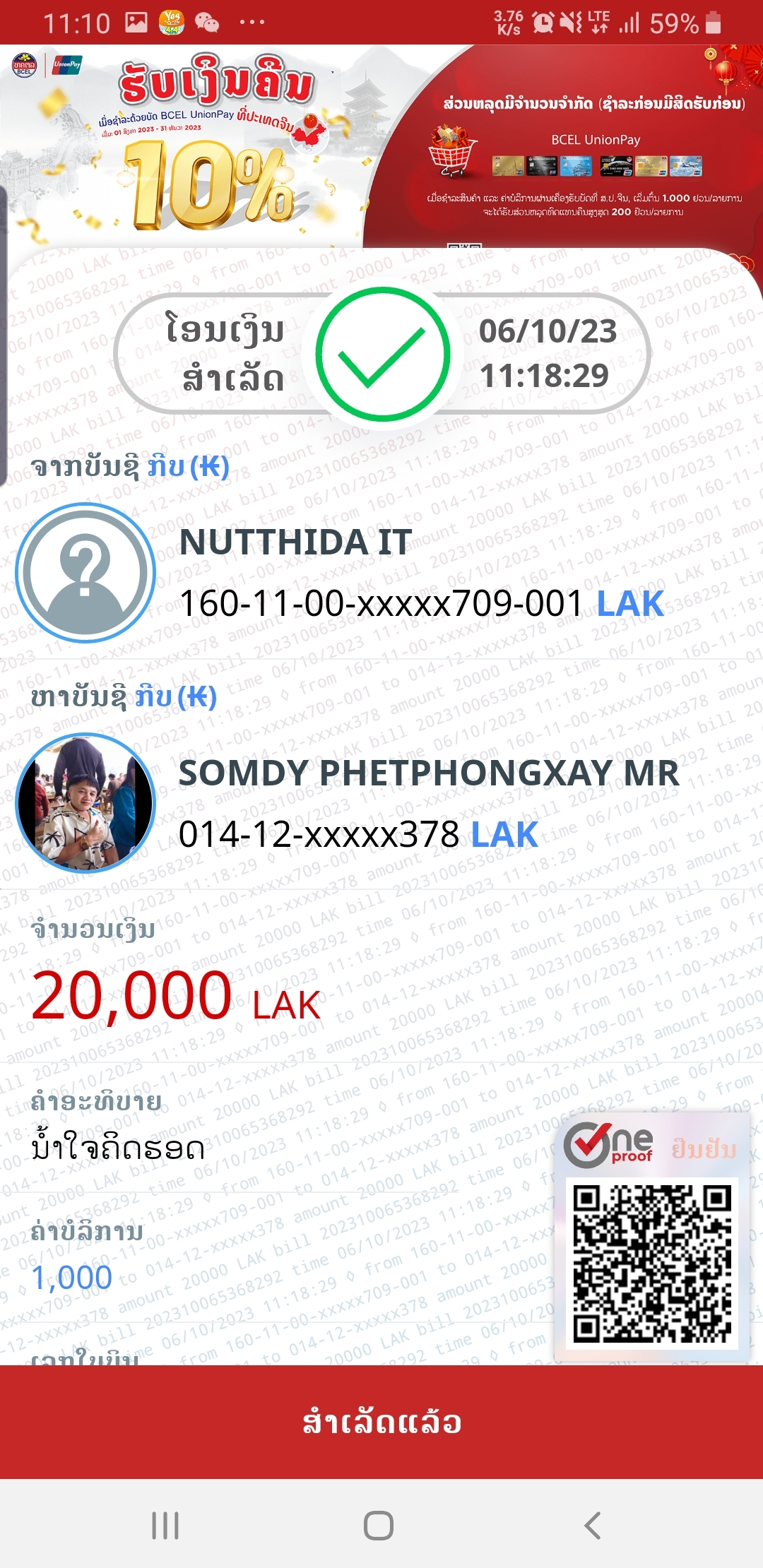Open the BCEL UnionPay 10% cashback banner

381,147
